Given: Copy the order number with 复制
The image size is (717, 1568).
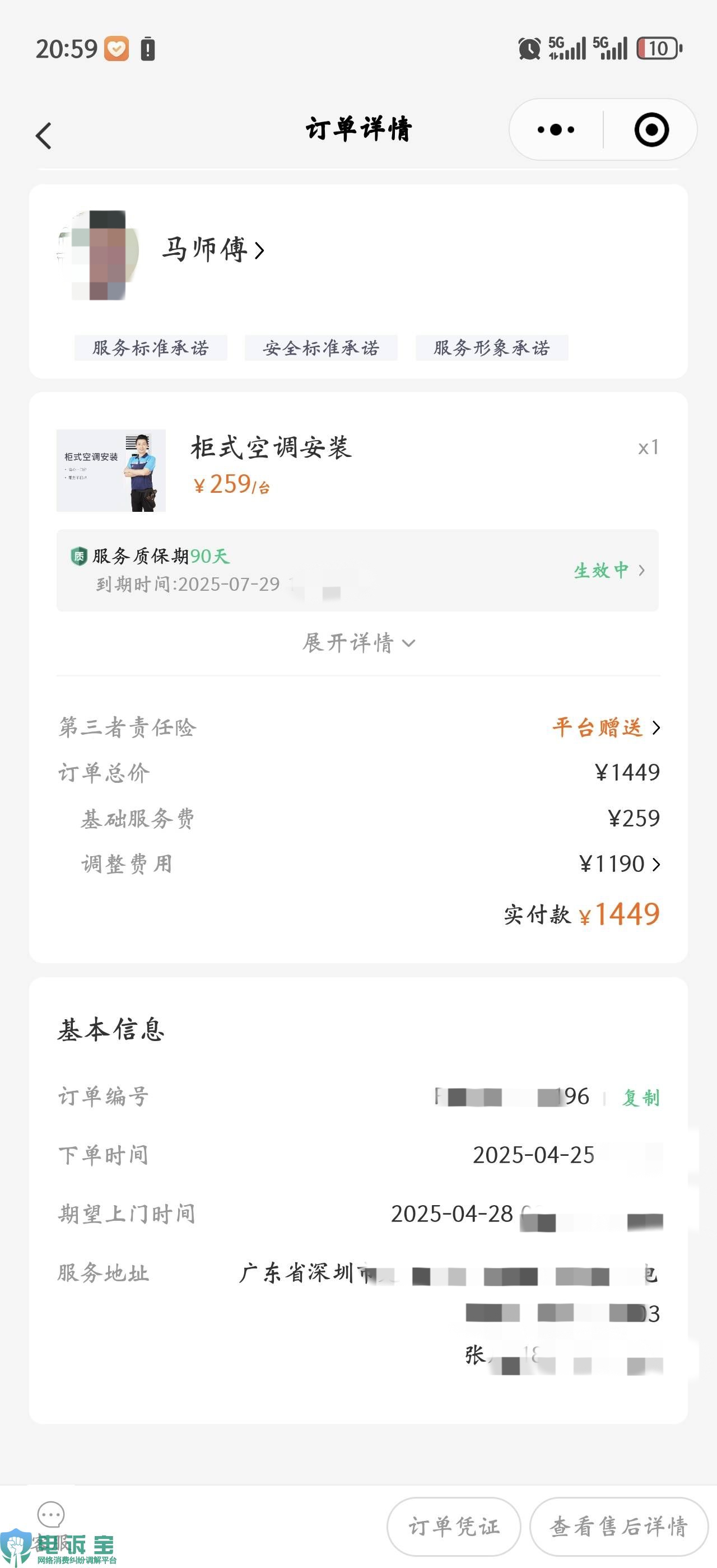Looking at the screenshot, I should tap(640, 1098).
